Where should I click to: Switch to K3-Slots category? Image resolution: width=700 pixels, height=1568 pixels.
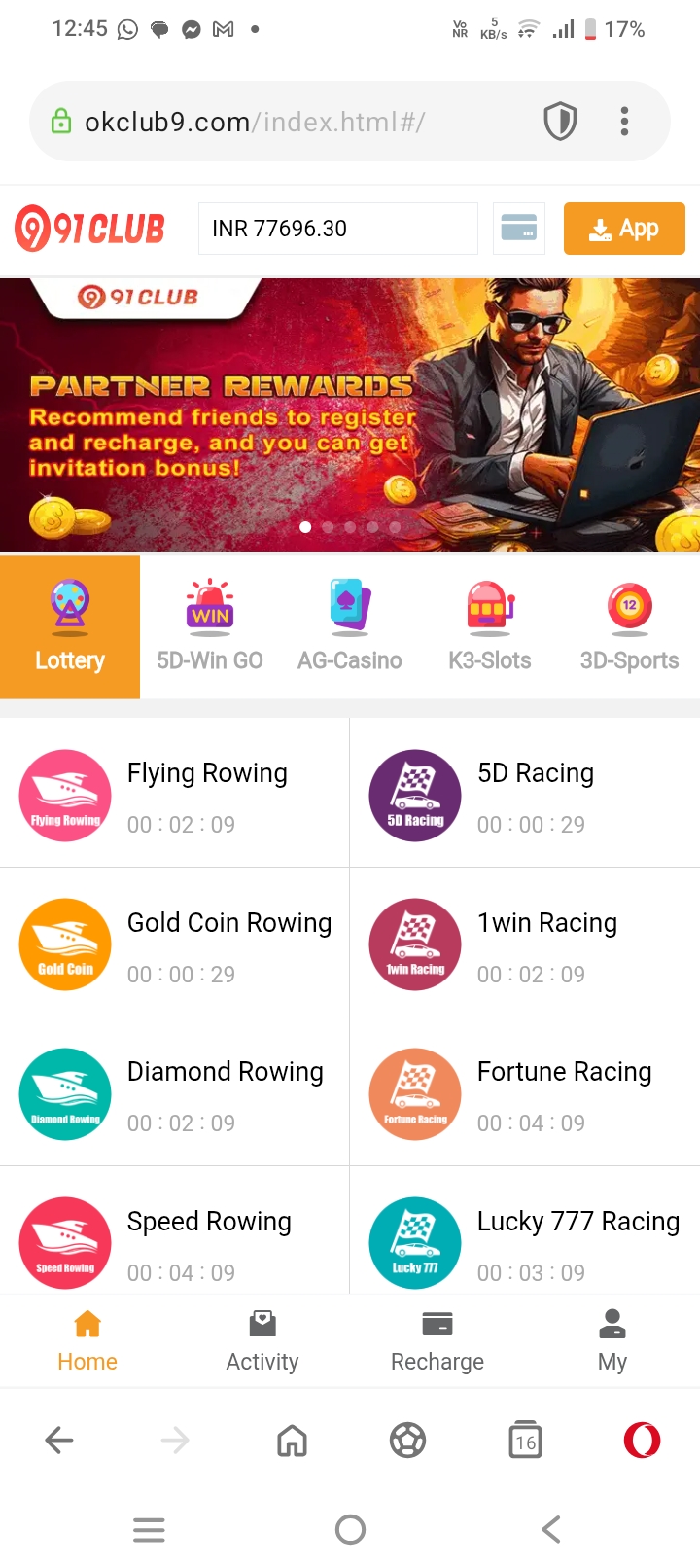[x=490, y=627]
